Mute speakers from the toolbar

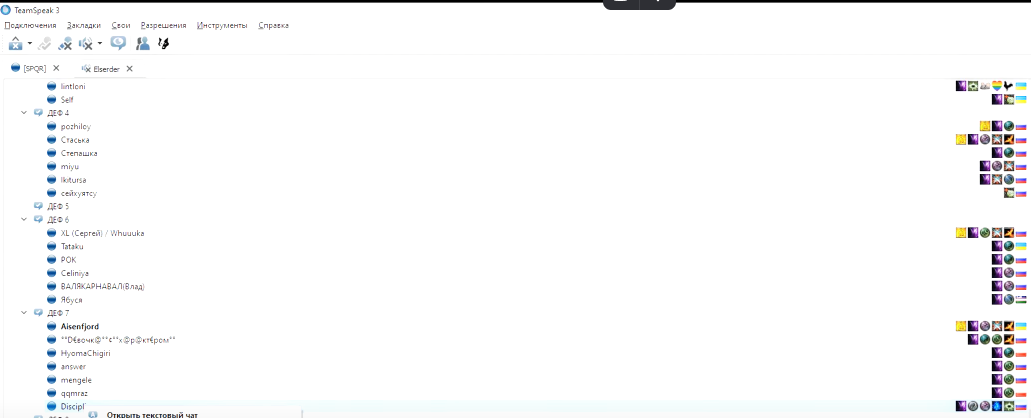coord(87,44)
